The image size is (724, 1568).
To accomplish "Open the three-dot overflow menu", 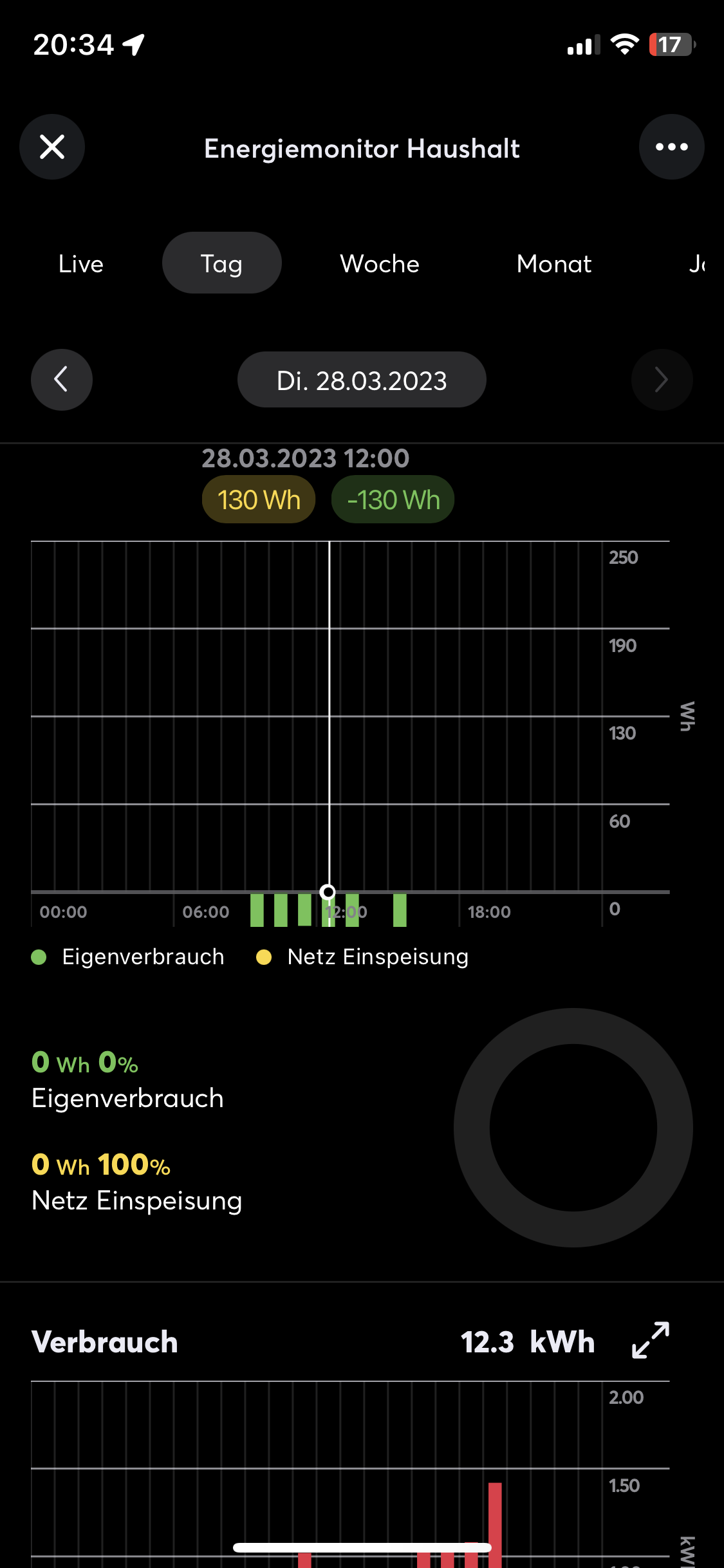I will pos(671,147).
